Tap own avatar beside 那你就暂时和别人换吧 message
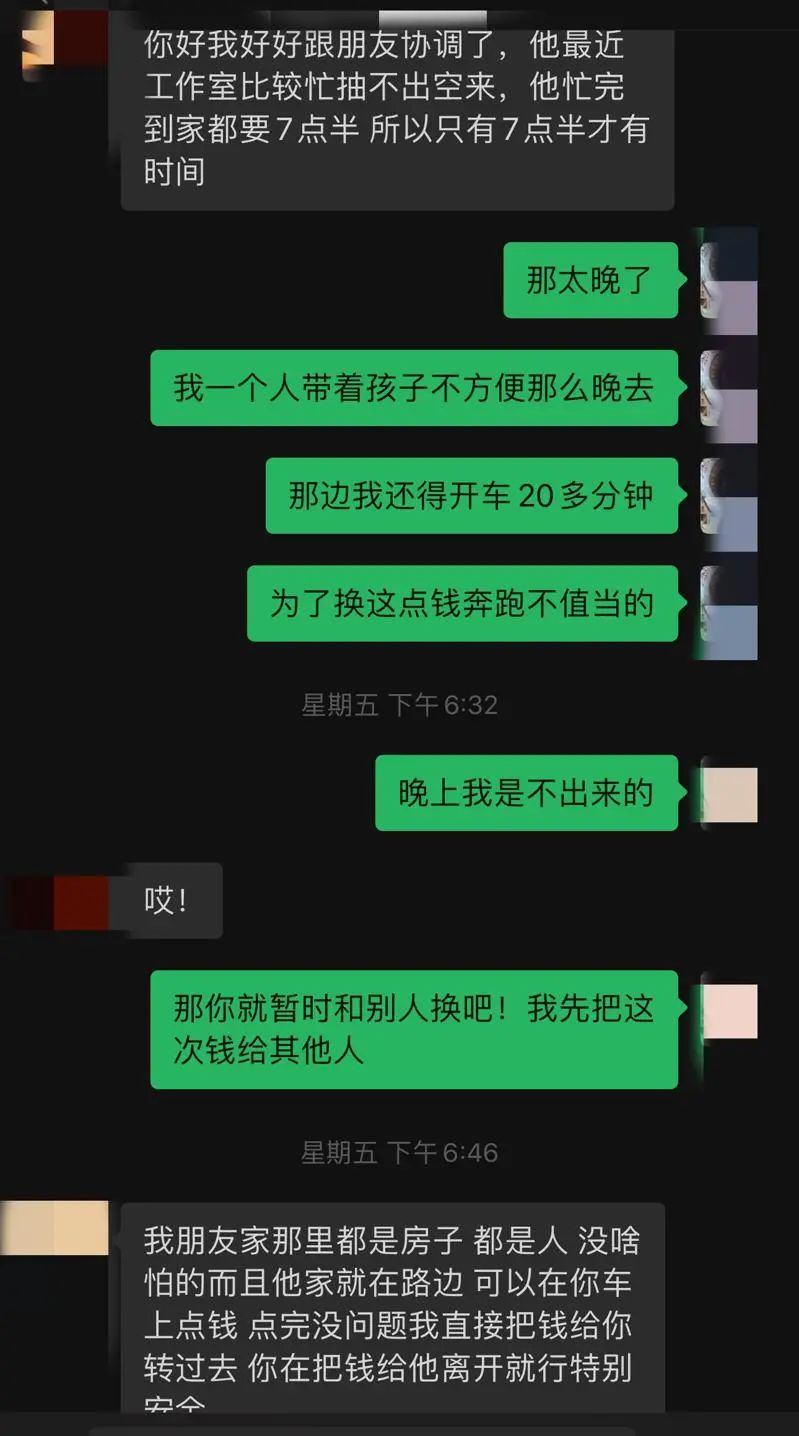 tap(729, 1010)
